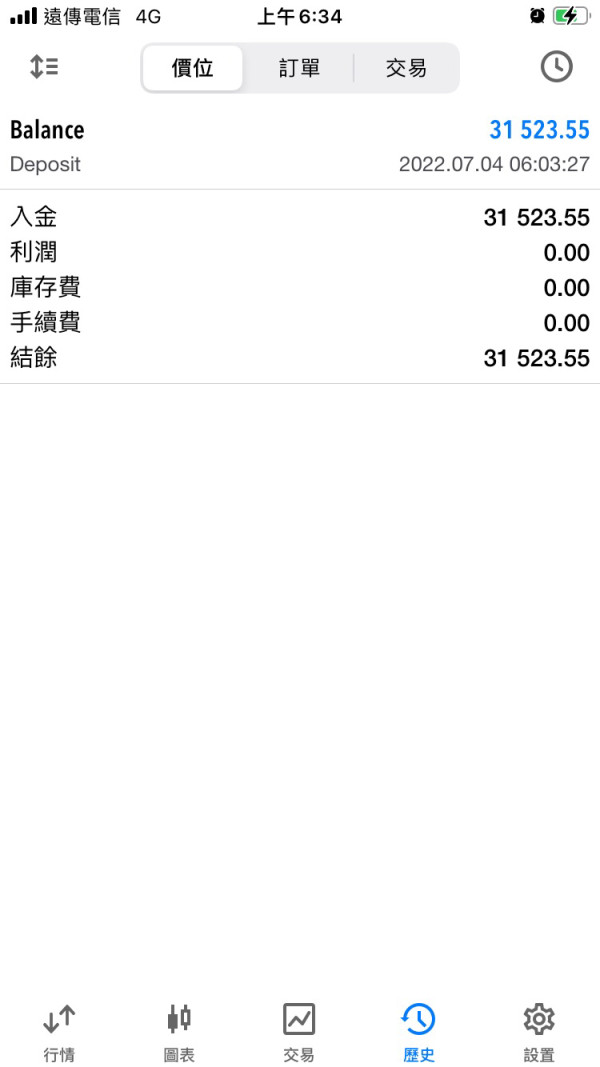Open the 交易 tab in bottom bar
600x1067 pixels.
click(299, 1033)
